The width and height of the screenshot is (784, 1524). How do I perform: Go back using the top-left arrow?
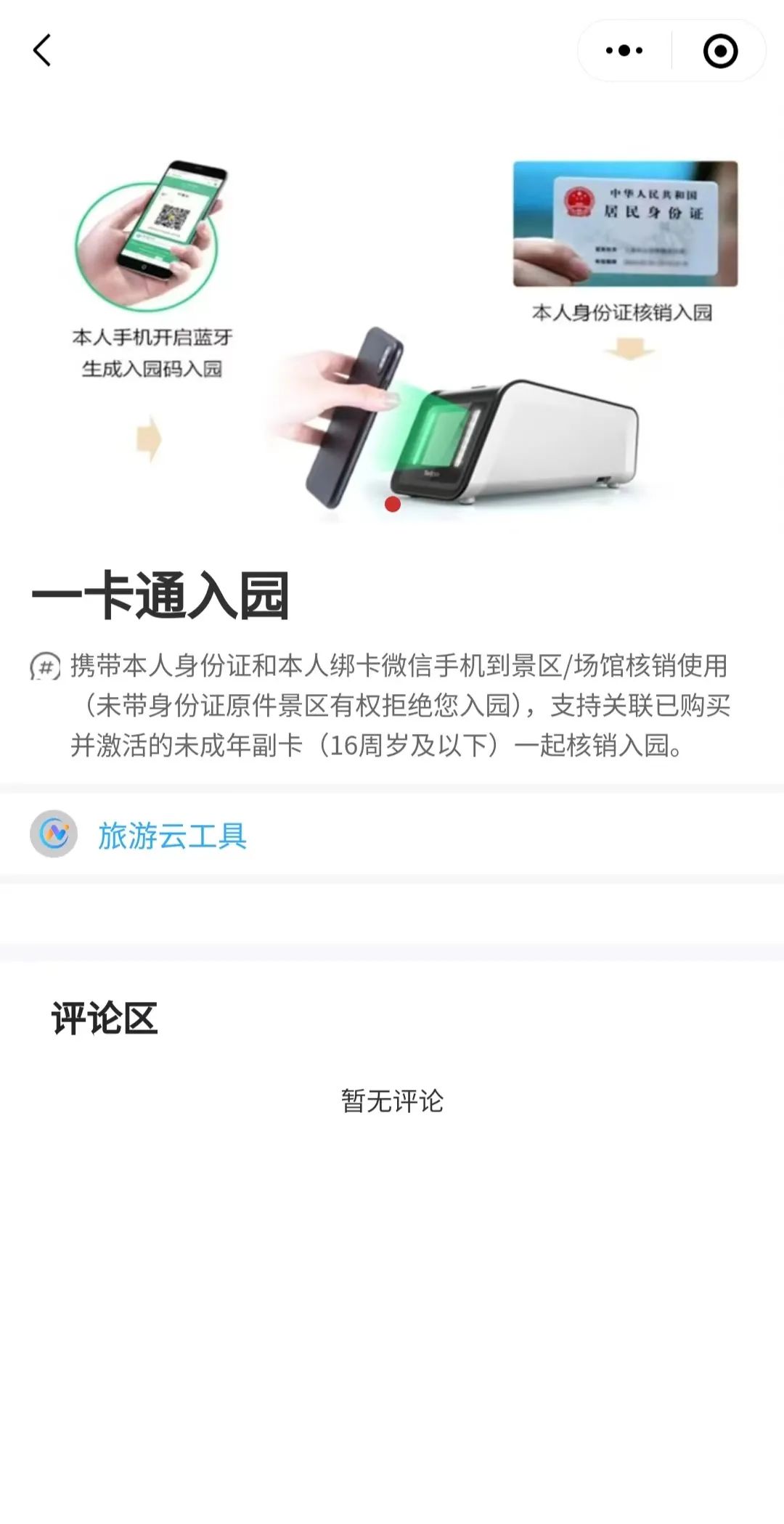42,51
